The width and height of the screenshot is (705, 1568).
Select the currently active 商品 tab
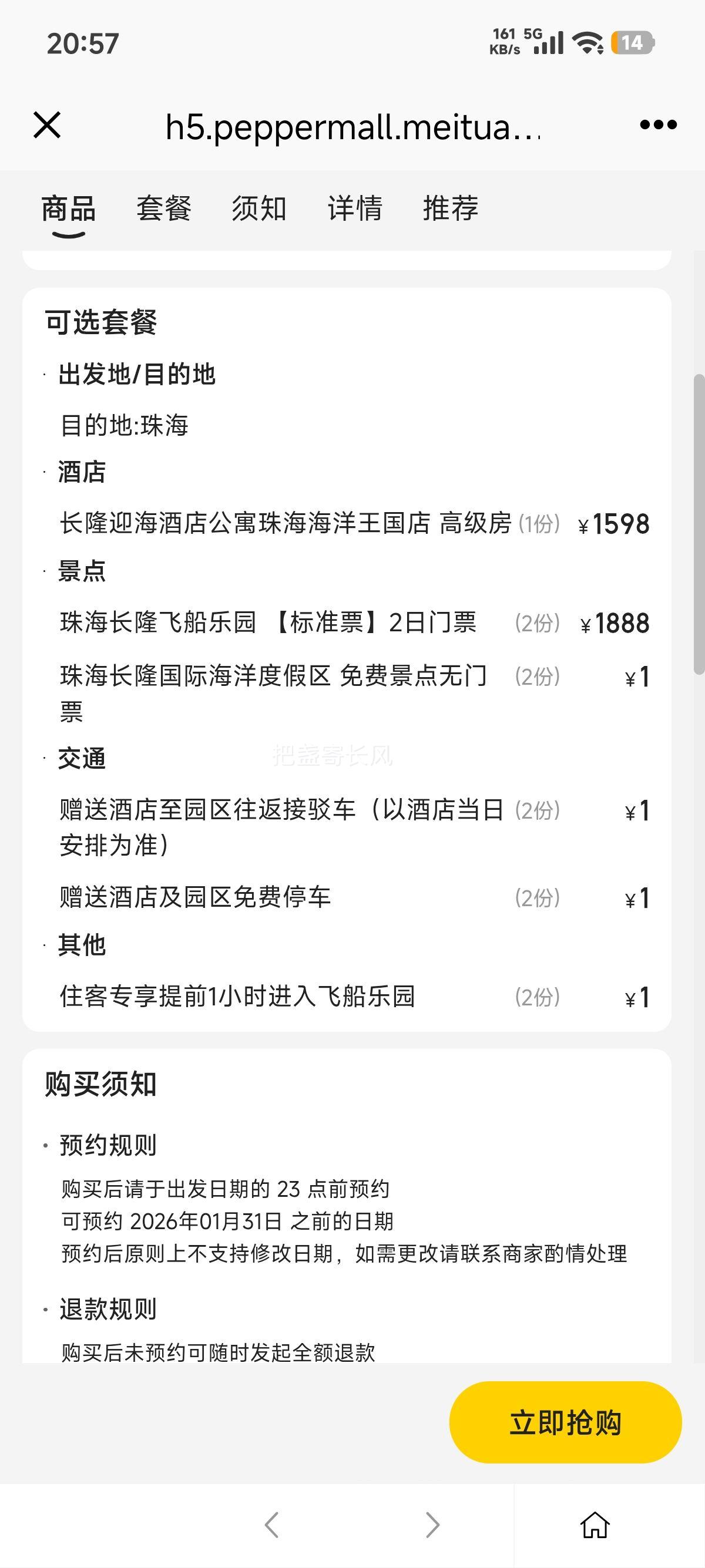[69, 209]
